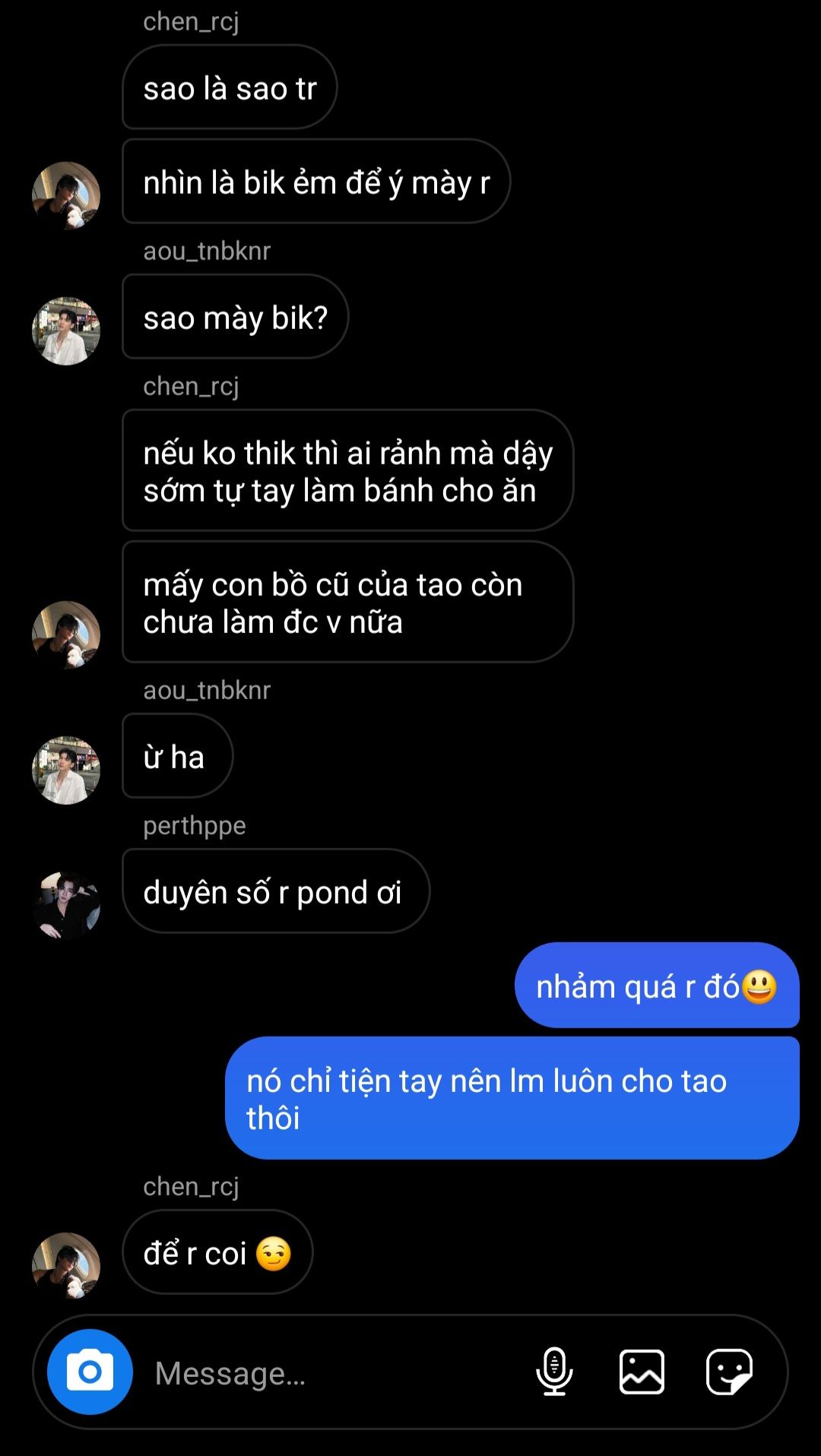Open the photo gallery picker
The height and width of the screenshot is (1456, 821).
642,1372
